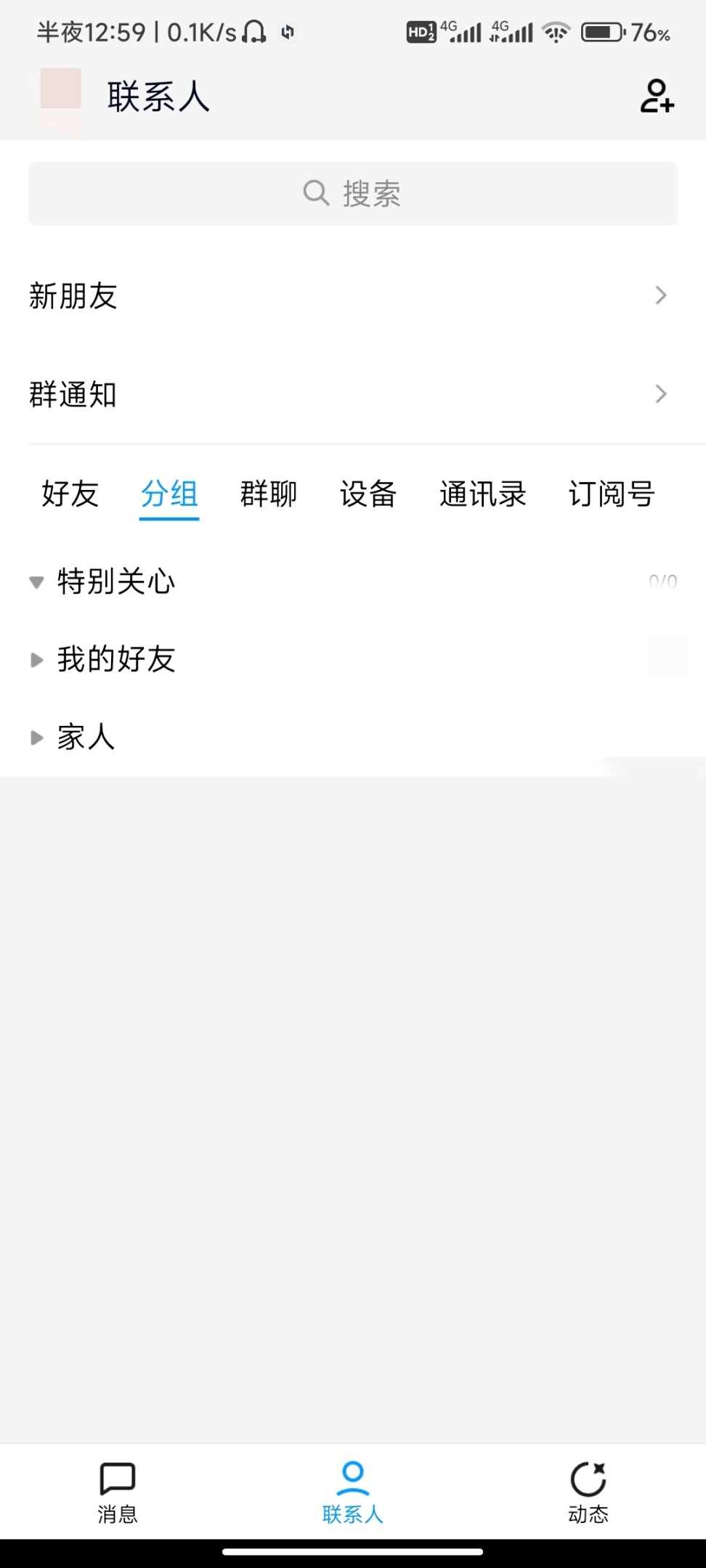706x1568 pixels.
Task: Open the profile avatar beside 联系人
Action: (60, 97)
